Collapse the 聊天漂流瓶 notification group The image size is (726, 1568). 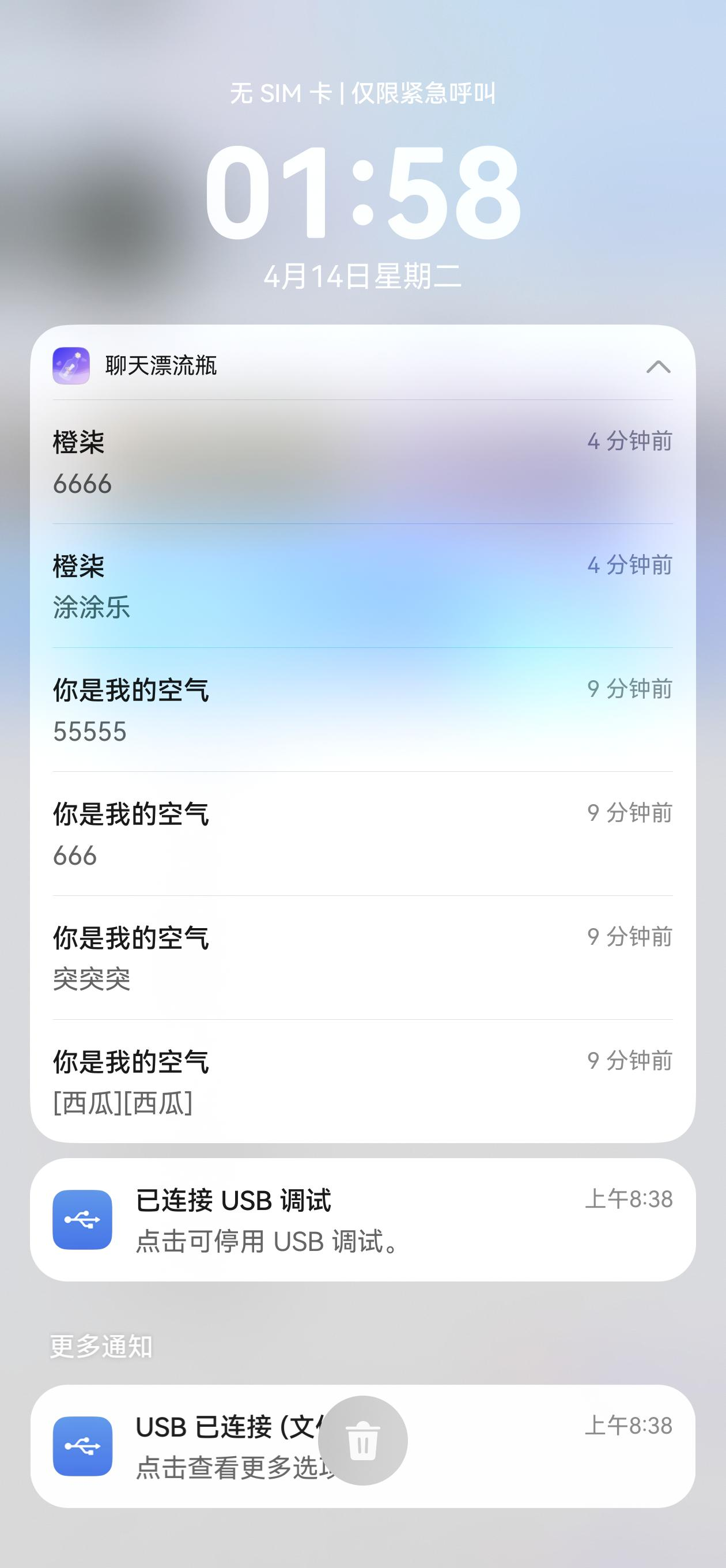(658, 367)
